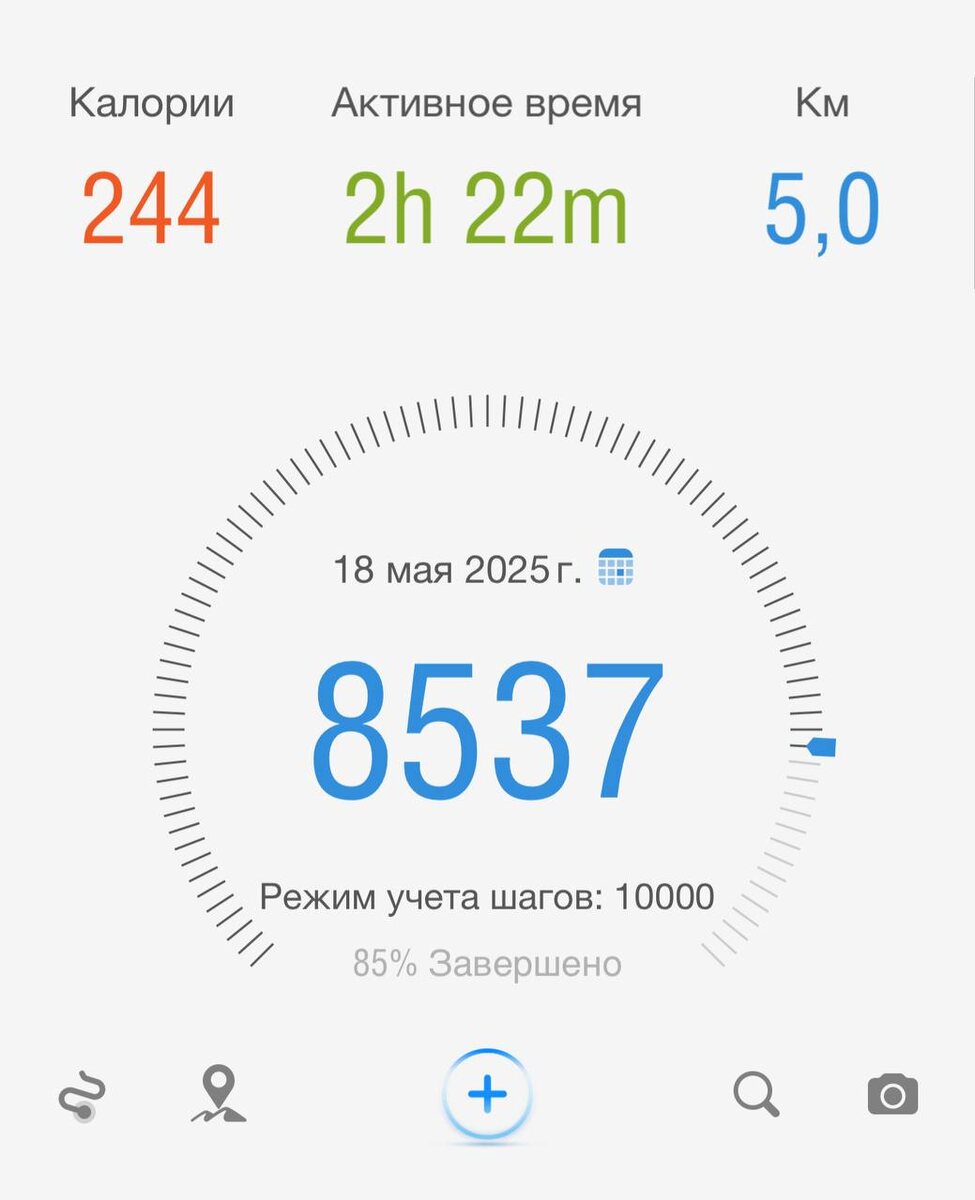Open the calendar icon next to the date

click(616, 567)
